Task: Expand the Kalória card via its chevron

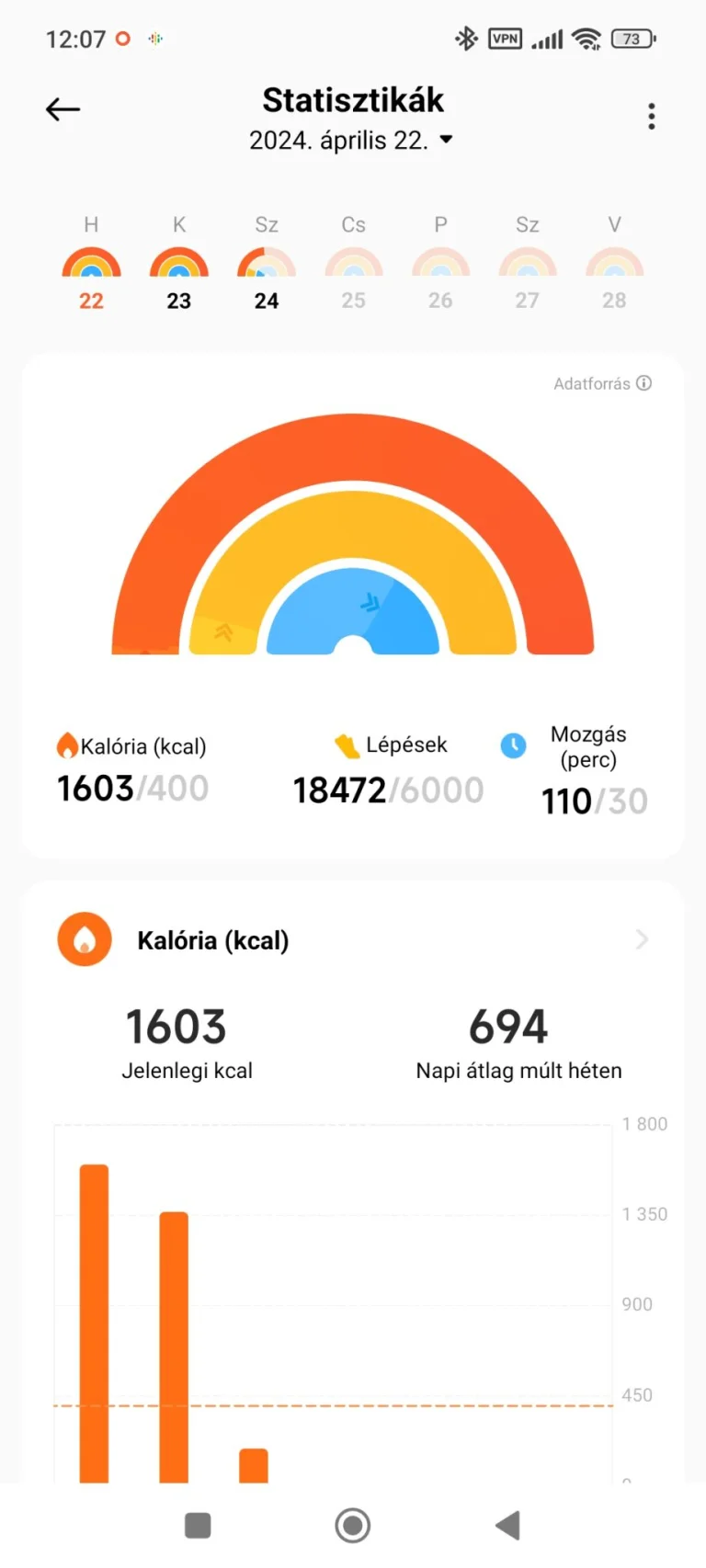Action: pyautogui.click(x=642, y=939)
